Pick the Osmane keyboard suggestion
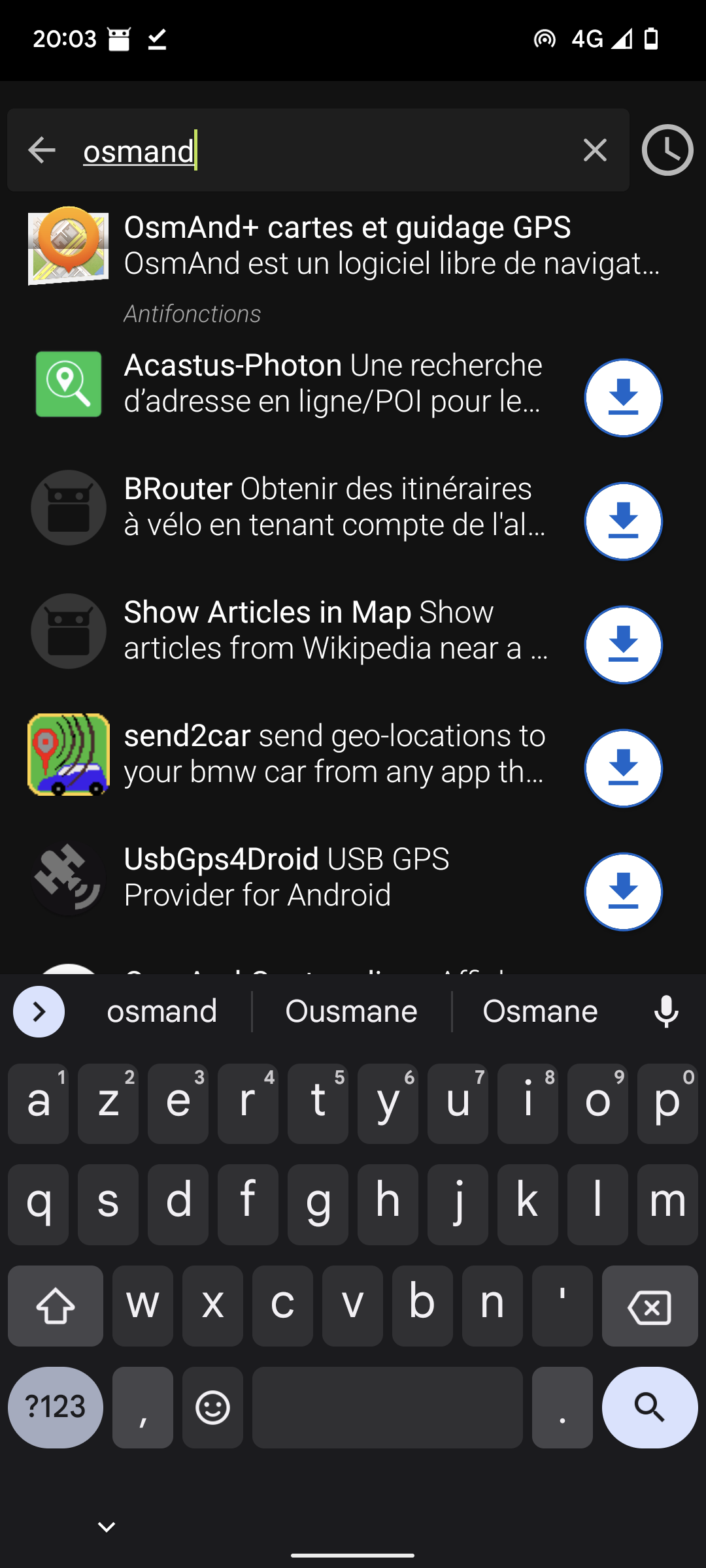 (540, 1011)
